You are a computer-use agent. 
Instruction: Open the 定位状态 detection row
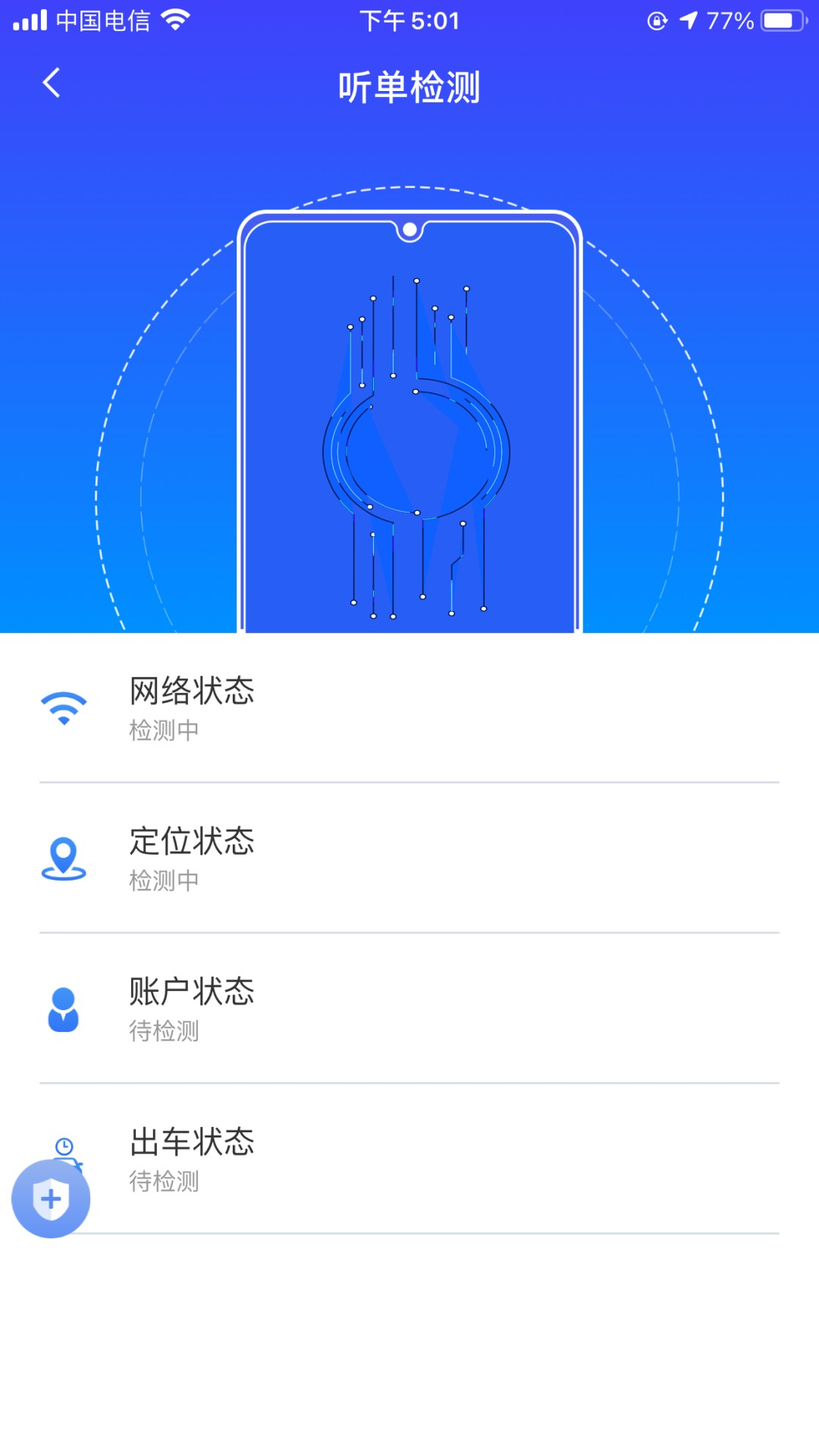click(409, 857)
